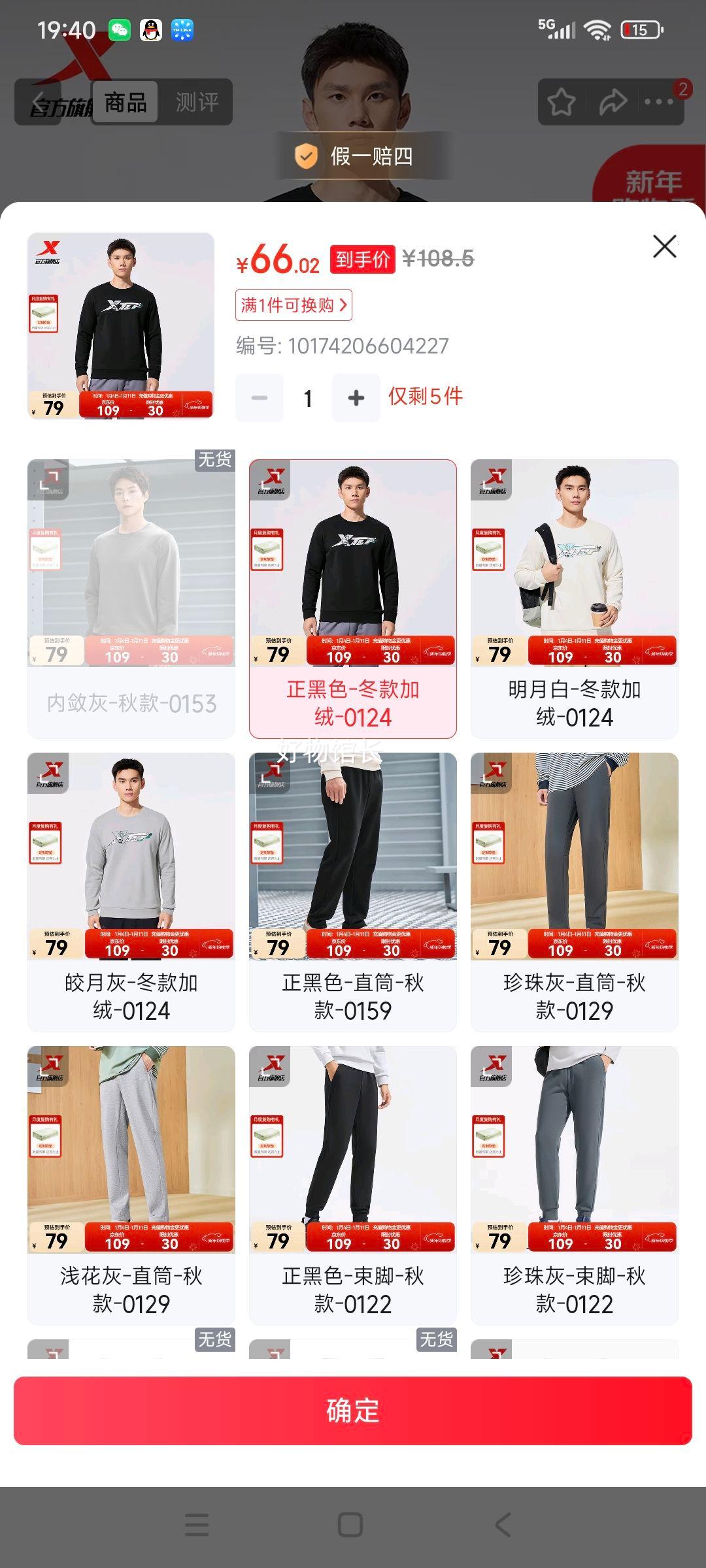Tap the favorite star icon
Image resolution: width=706 pixels, height=1568 pixels.
tap(561, 101)
